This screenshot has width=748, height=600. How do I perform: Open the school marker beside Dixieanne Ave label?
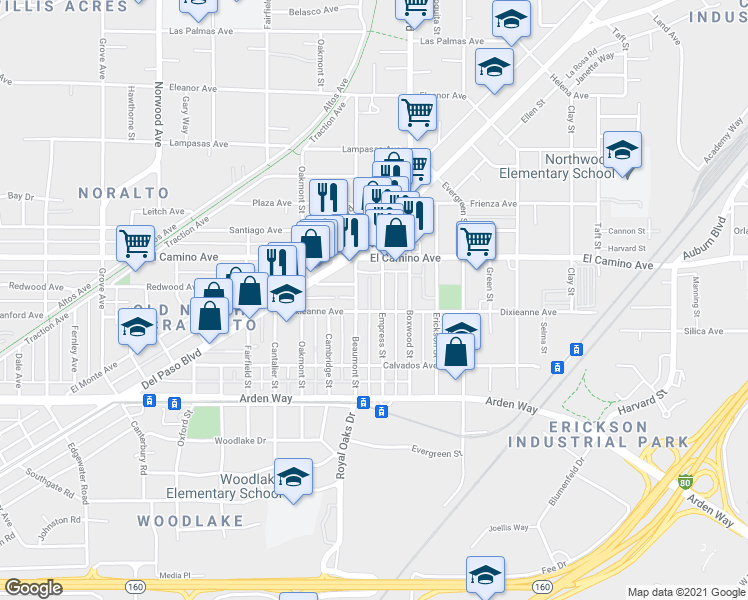[286, 295]
